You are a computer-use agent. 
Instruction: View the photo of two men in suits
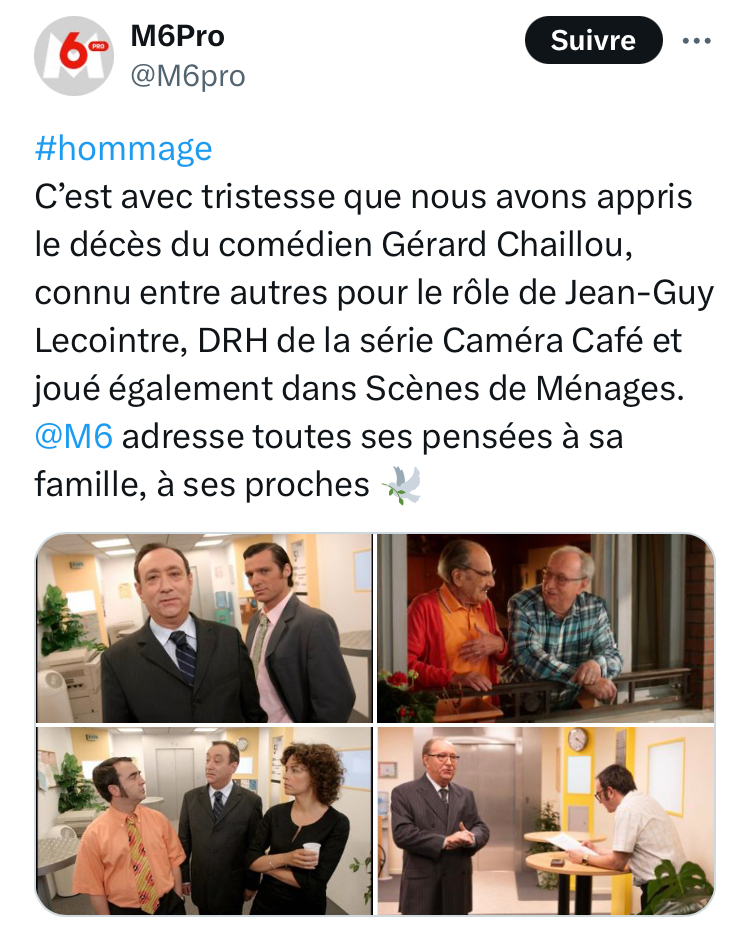pyautogui.click(x=204, y=627)
